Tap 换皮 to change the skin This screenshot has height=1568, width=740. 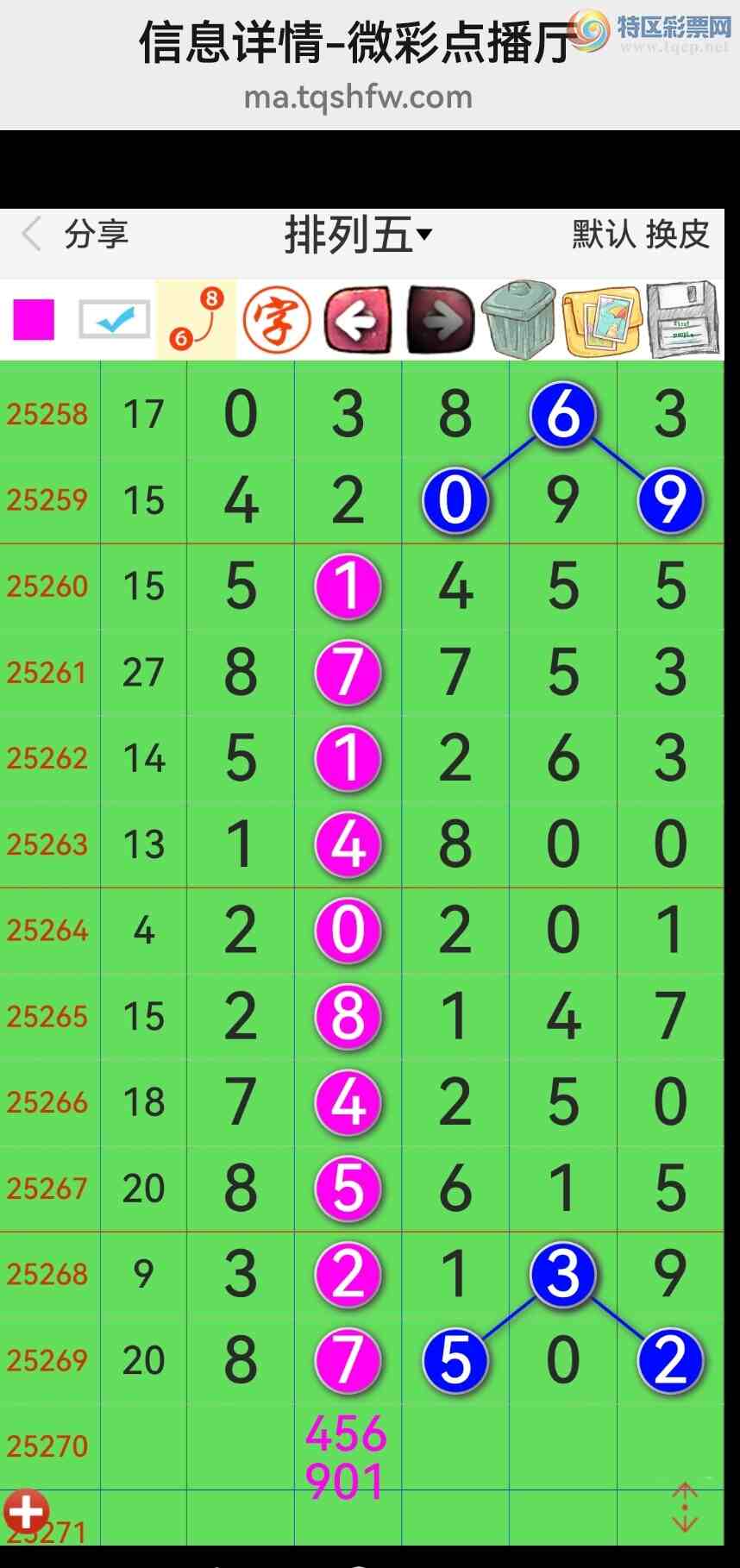pos(678,234)
